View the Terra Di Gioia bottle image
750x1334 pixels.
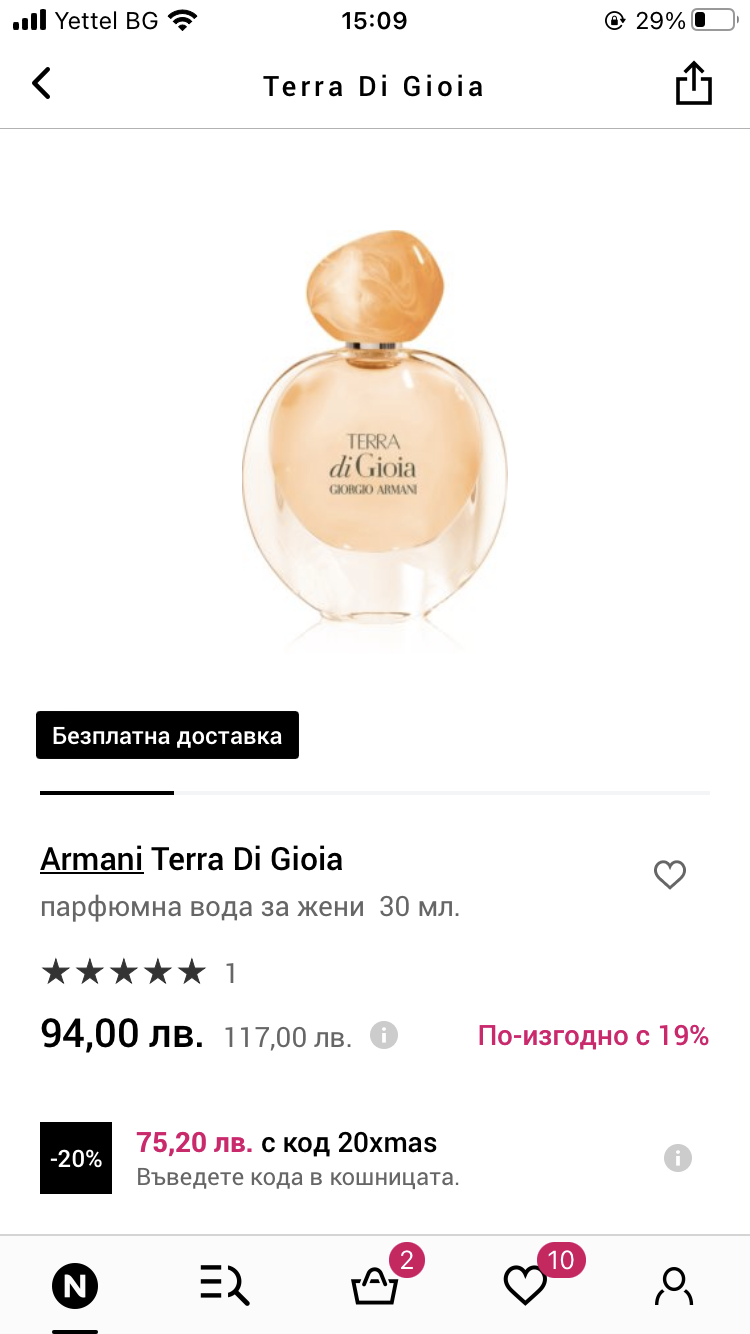coord(375,440)
